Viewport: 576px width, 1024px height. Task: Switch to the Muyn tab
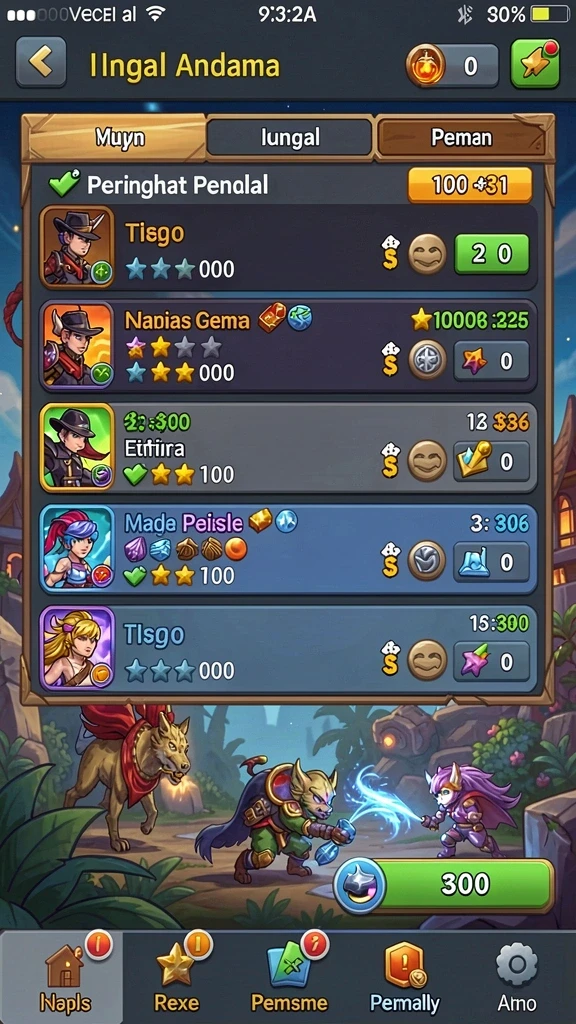pyautogui.click(x=119, y=138)
